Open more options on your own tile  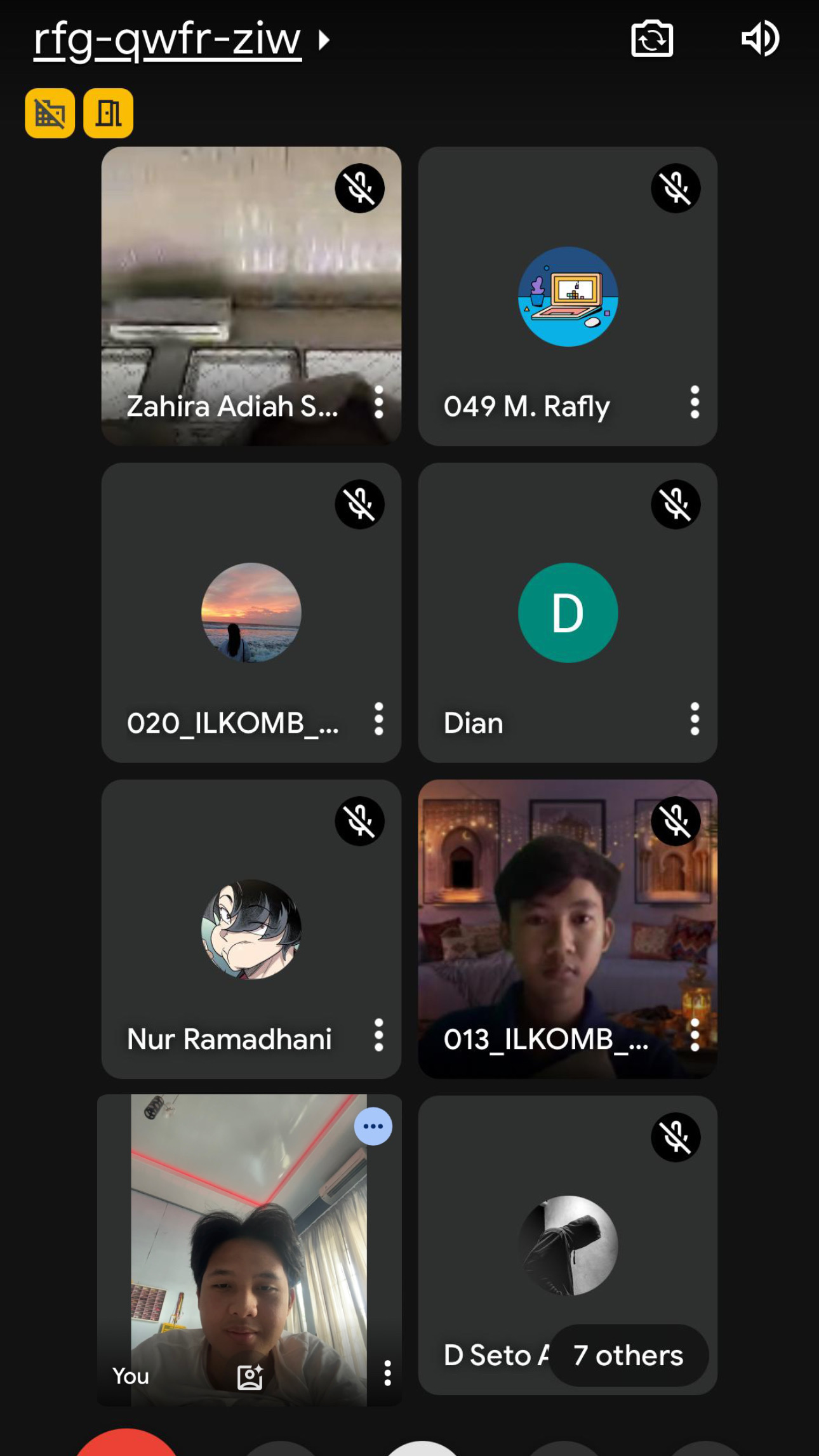387,1373
